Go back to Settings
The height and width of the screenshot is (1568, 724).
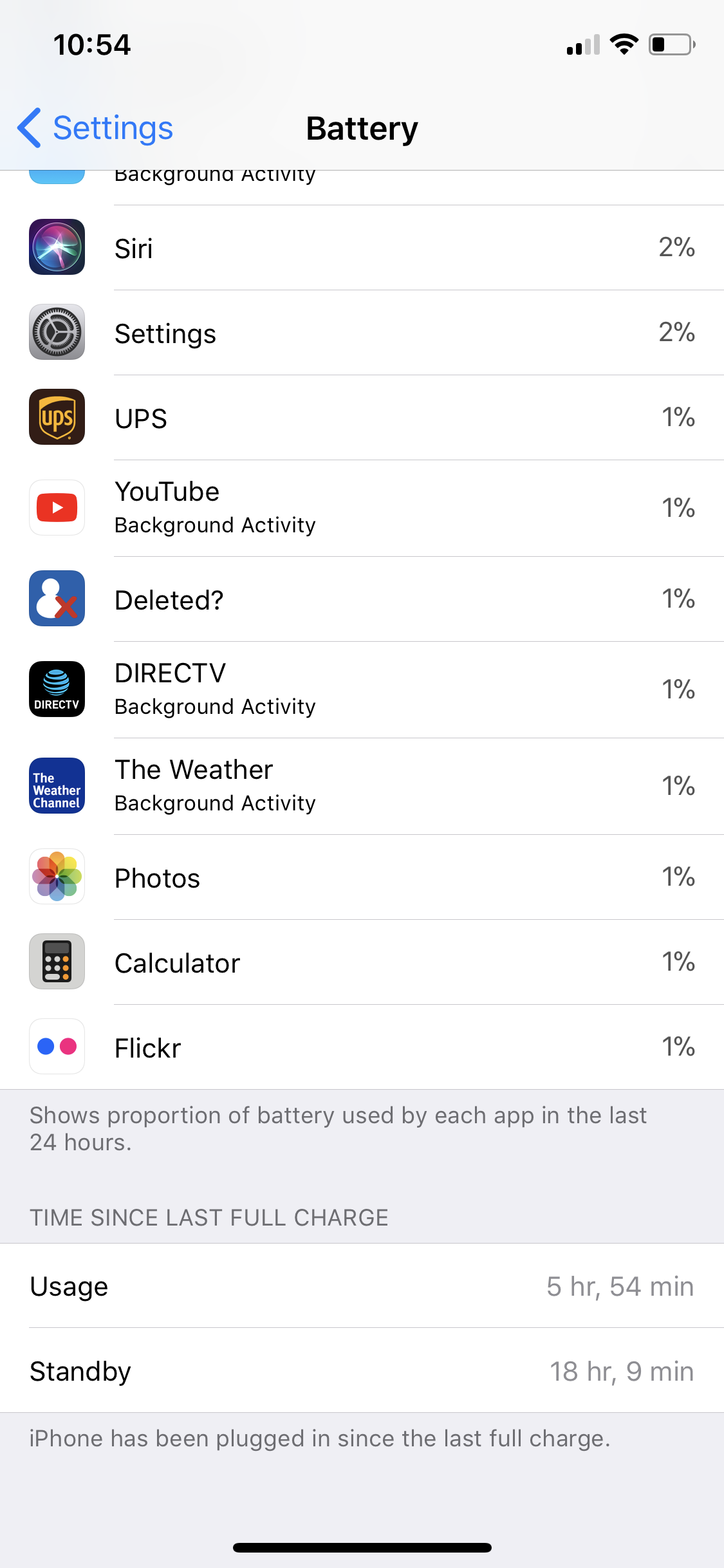[95, 128]
